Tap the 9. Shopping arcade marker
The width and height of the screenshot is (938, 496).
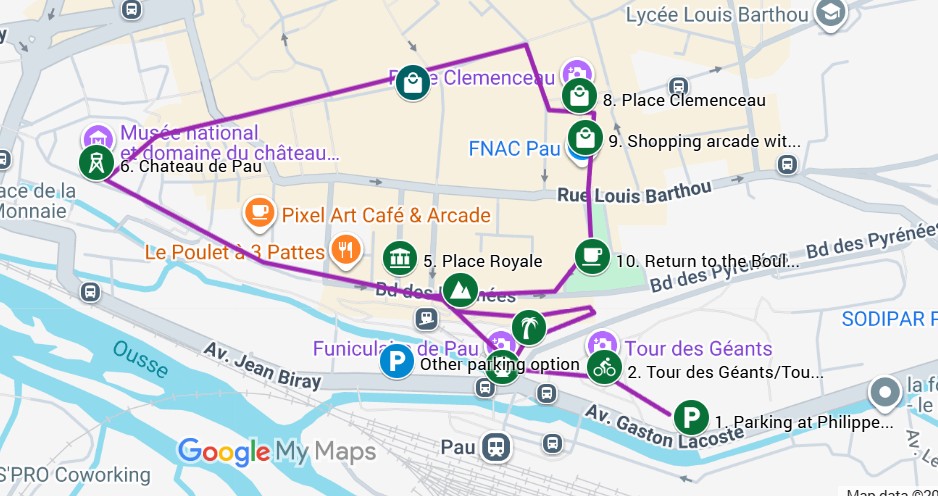[x=585, y=138]
